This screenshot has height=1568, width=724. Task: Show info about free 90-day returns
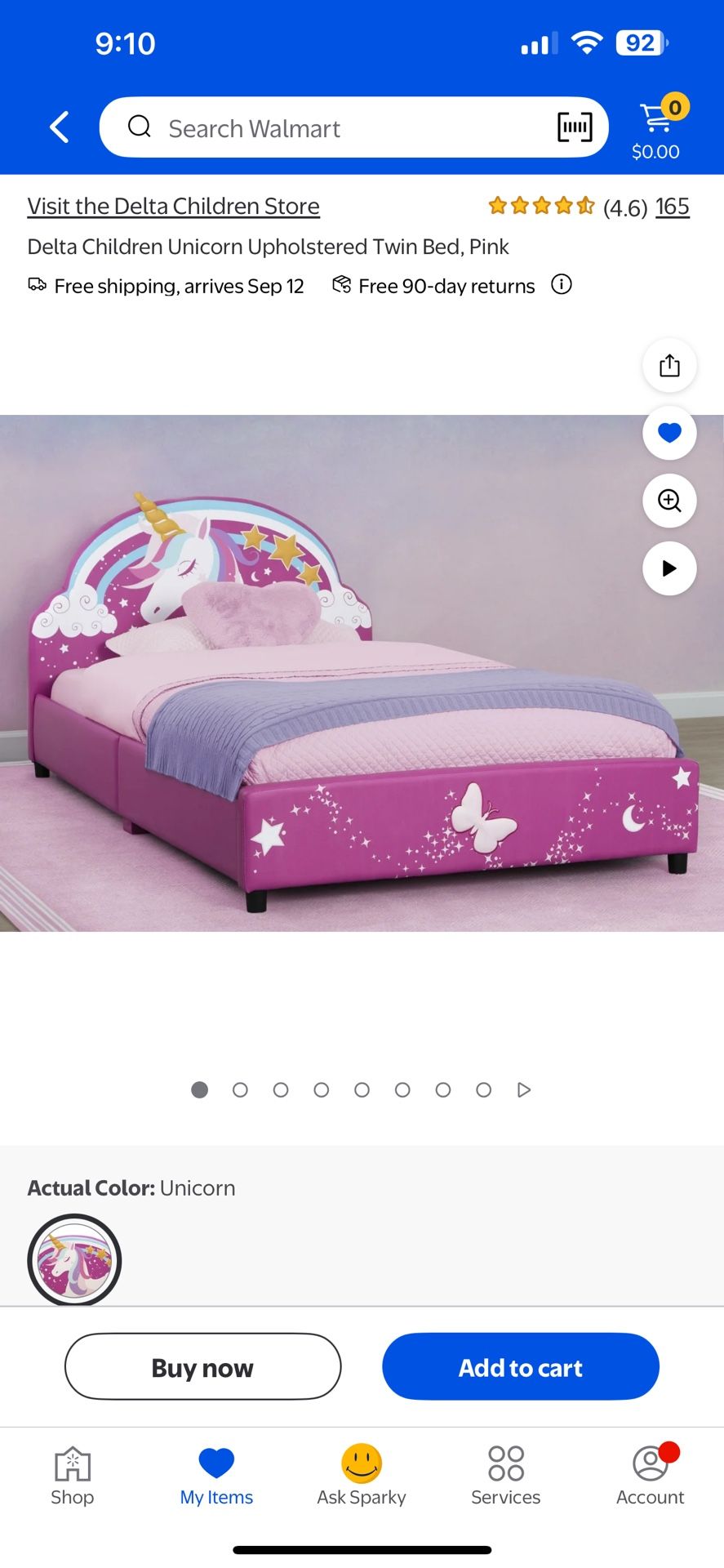562,285
